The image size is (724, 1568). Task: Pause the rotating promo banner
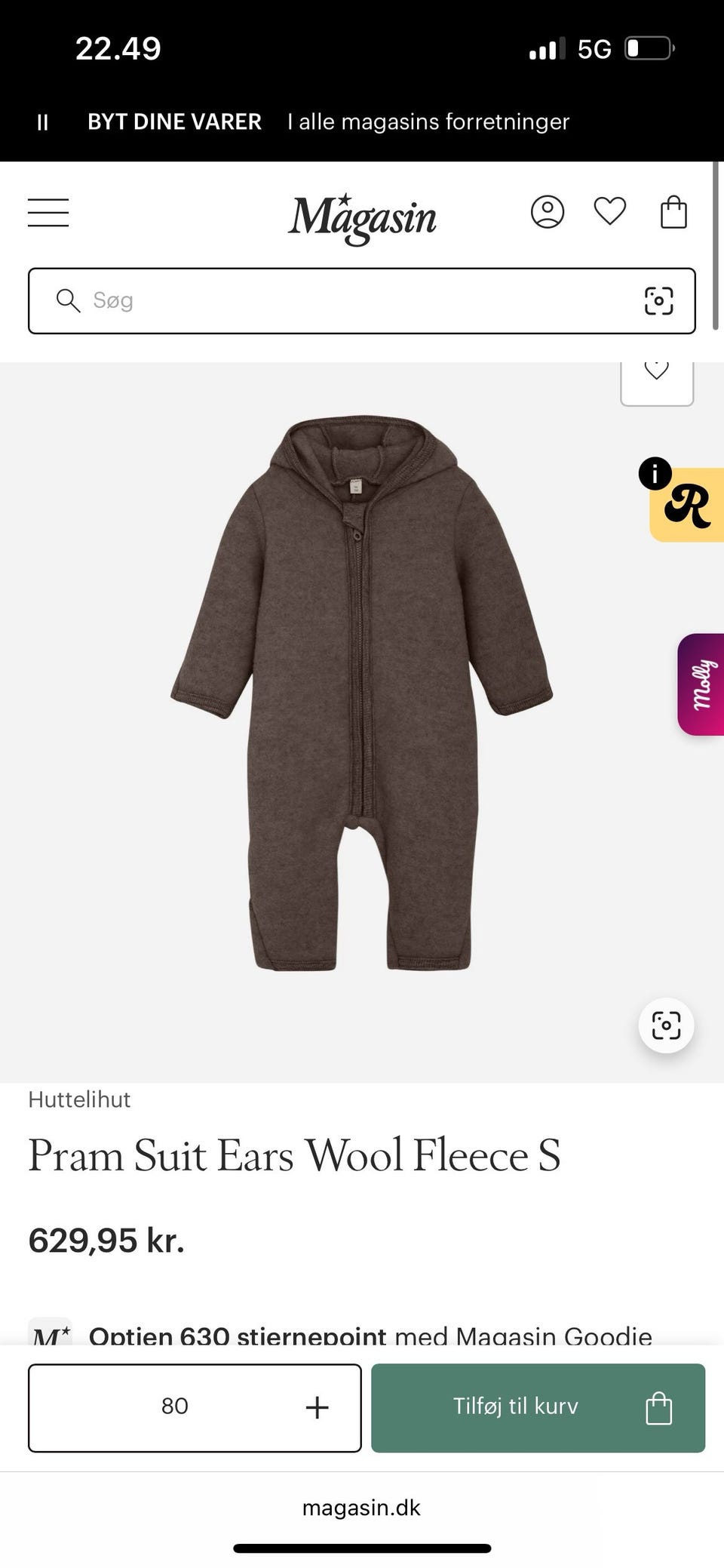(42, 122)
